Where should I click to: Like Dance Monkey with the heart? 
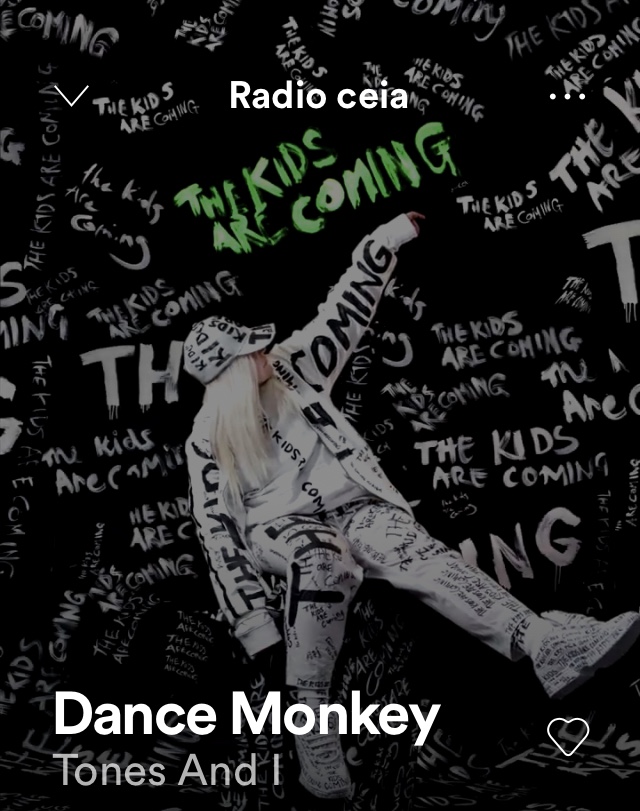click(568, 737)
